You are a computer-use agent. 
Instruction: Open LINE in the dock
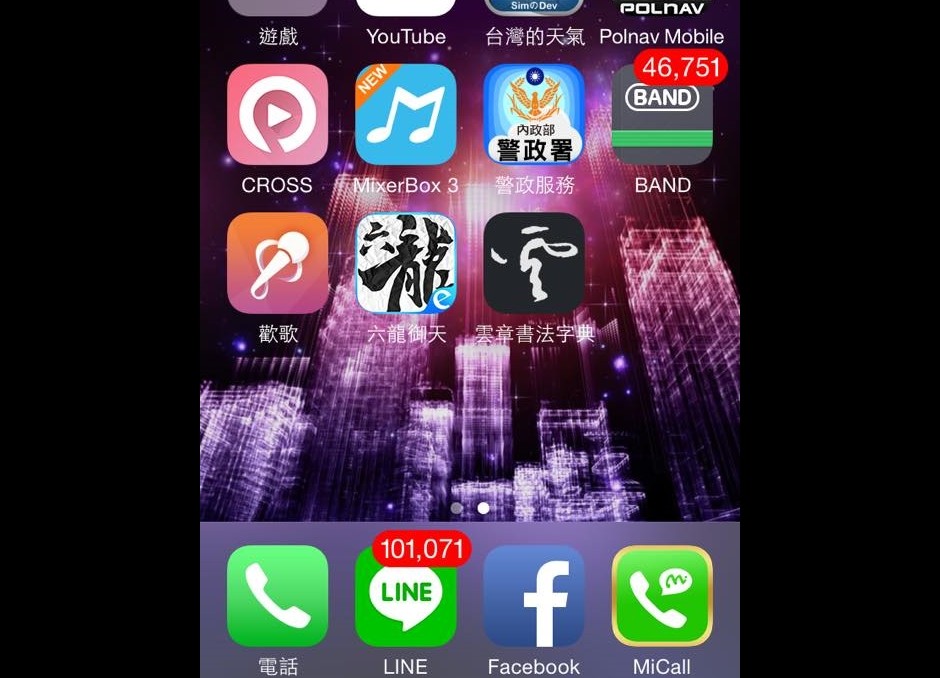pos(405,596)
